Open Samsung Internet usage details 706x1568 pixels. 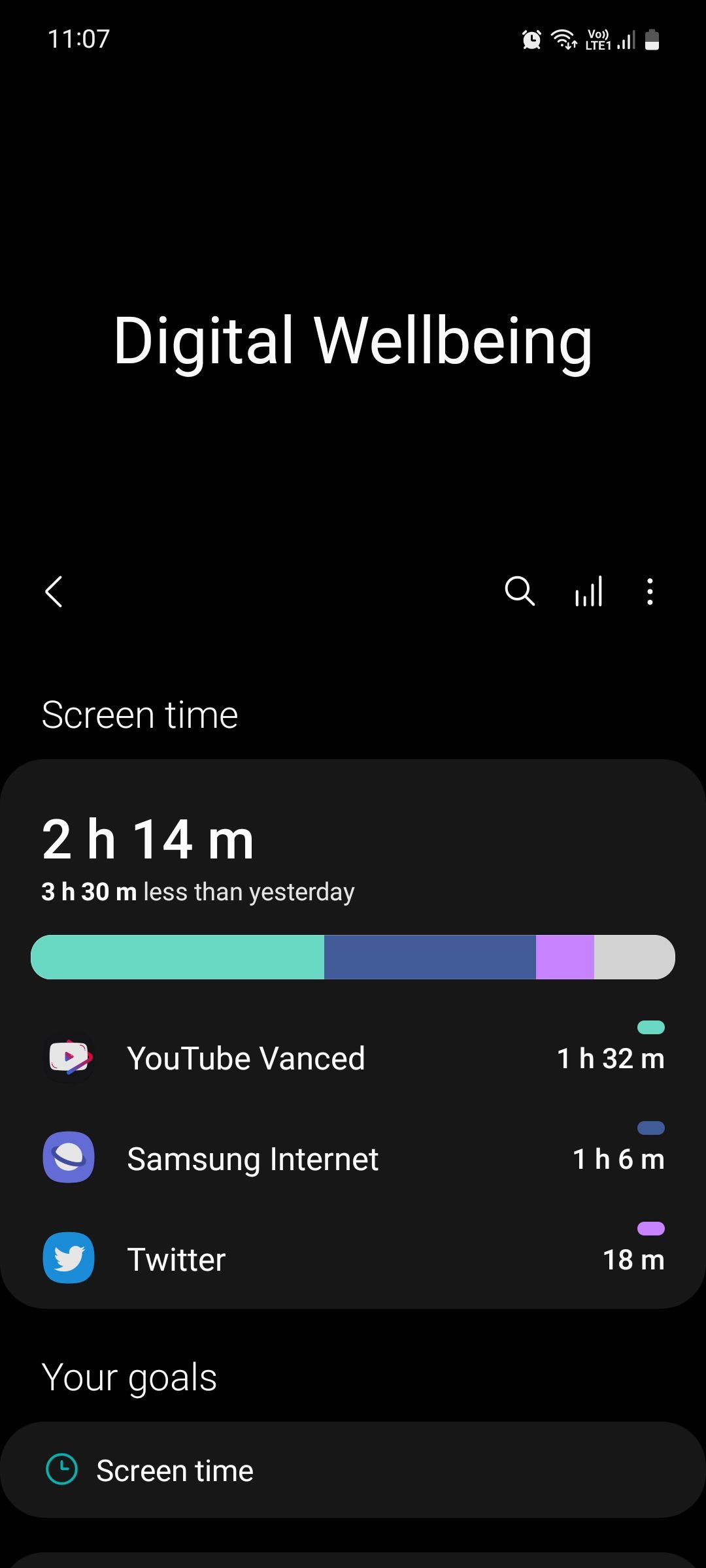coord(353,1158)
